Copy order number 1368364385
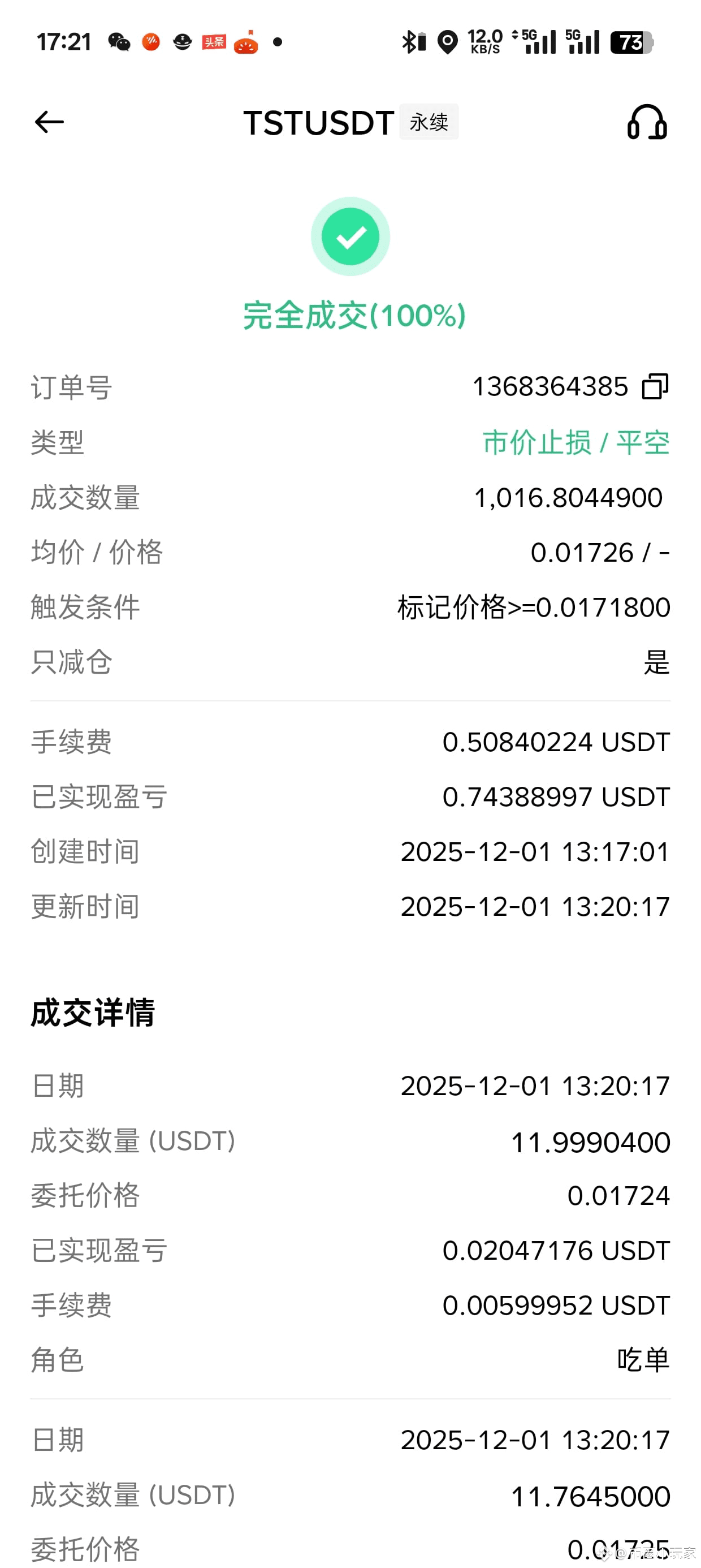 click(x=655, y=387)
